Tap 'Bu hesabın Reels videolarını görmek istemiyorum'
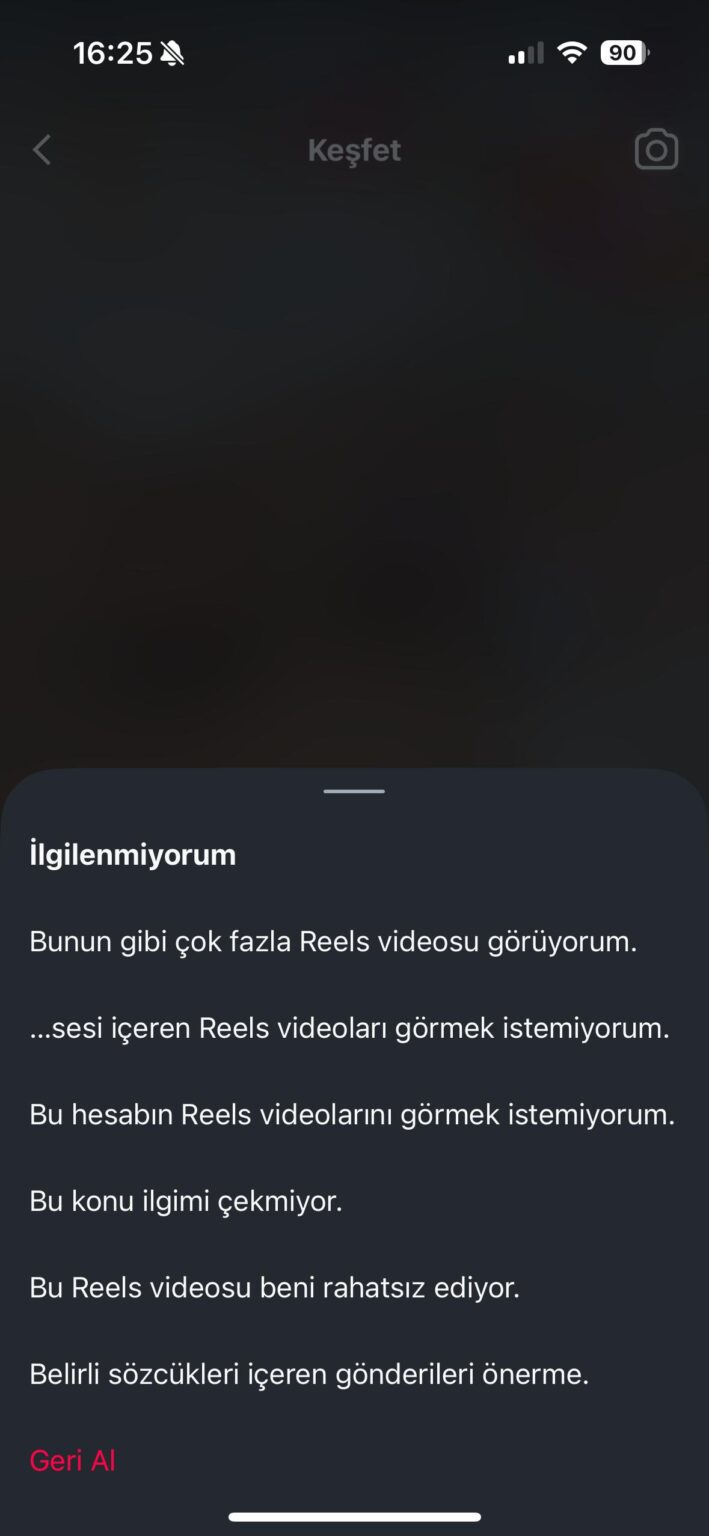 (352, 1115)
